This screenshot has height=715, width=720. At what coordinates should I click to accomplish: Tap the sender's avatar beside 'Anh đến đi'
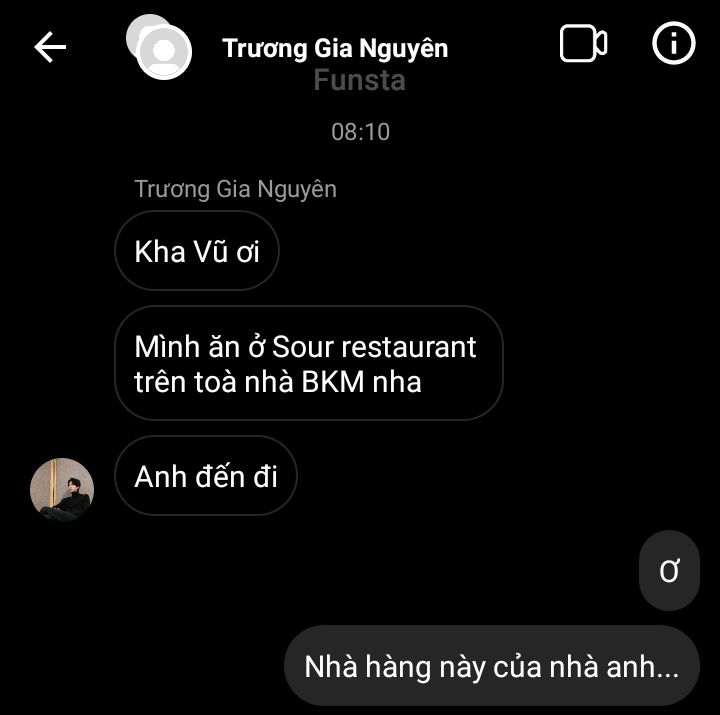pyautogui.click(x=62, y=490)
